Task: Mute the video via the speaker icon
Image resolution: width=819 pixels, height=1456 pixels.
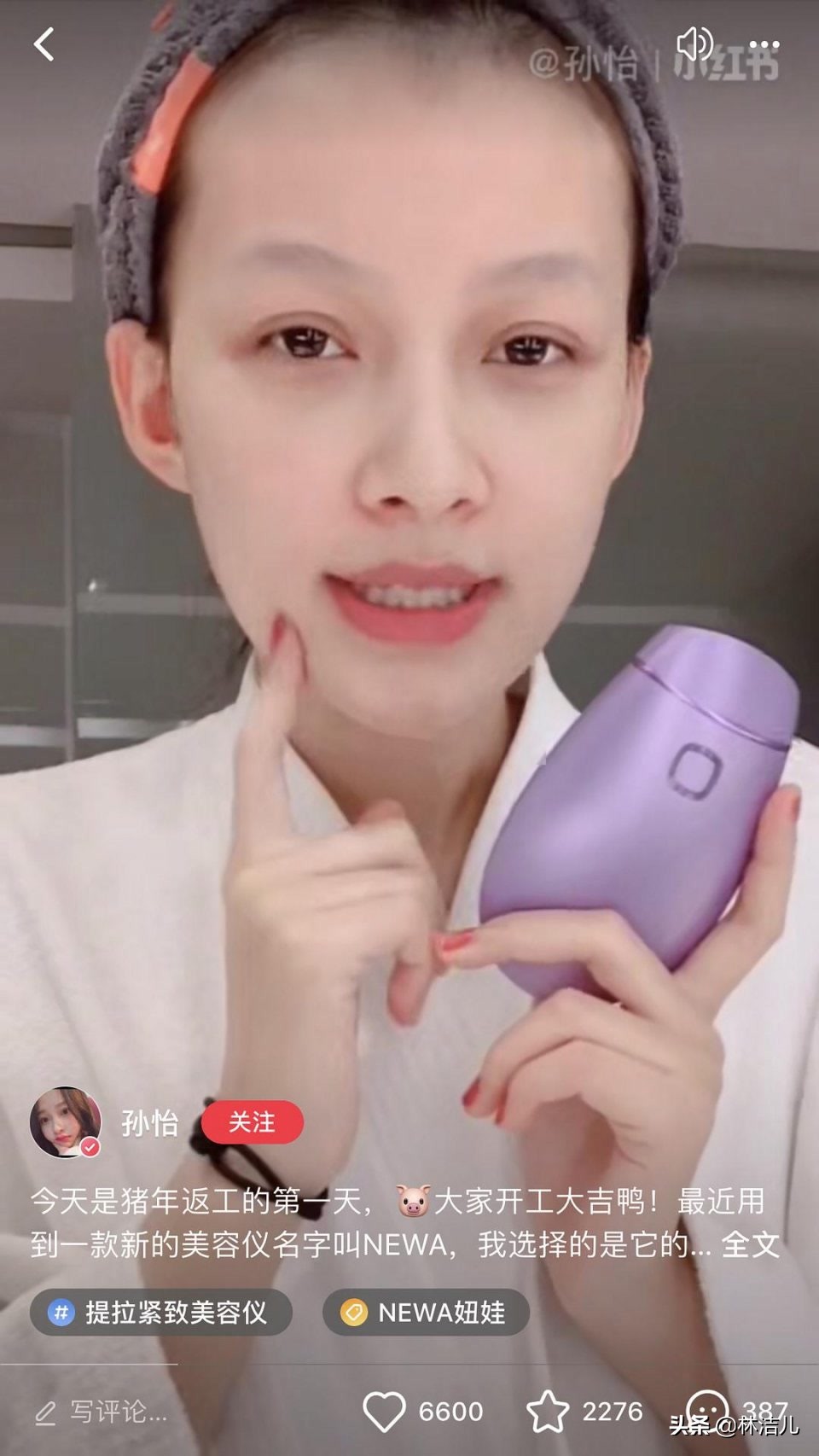Action: tap(694, 43)
